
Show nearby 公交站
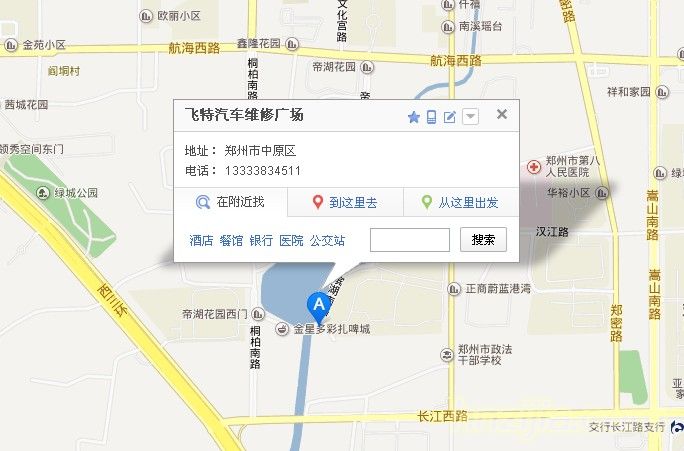point(327,241)
